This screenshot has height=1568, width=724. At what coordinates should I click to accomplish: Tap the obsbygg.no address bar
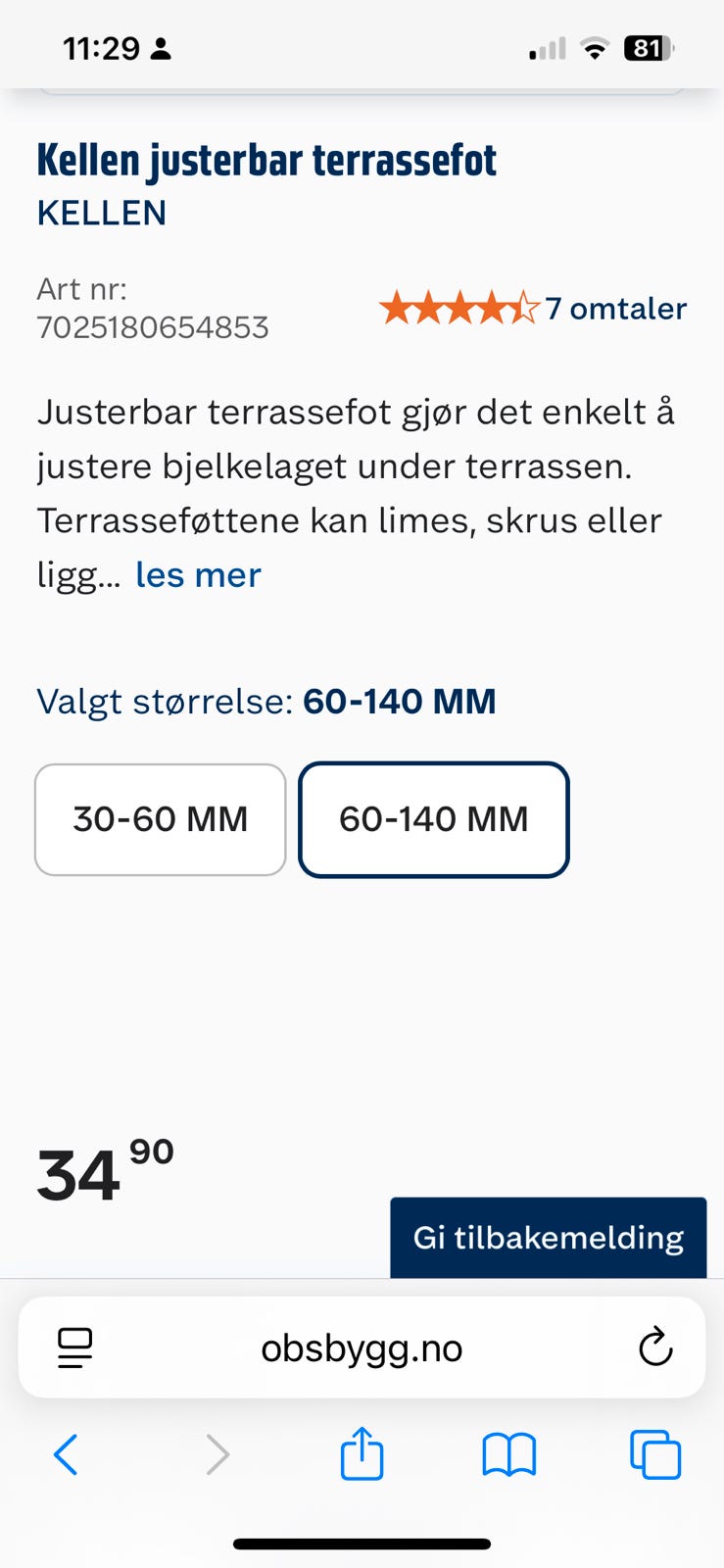362,1347
